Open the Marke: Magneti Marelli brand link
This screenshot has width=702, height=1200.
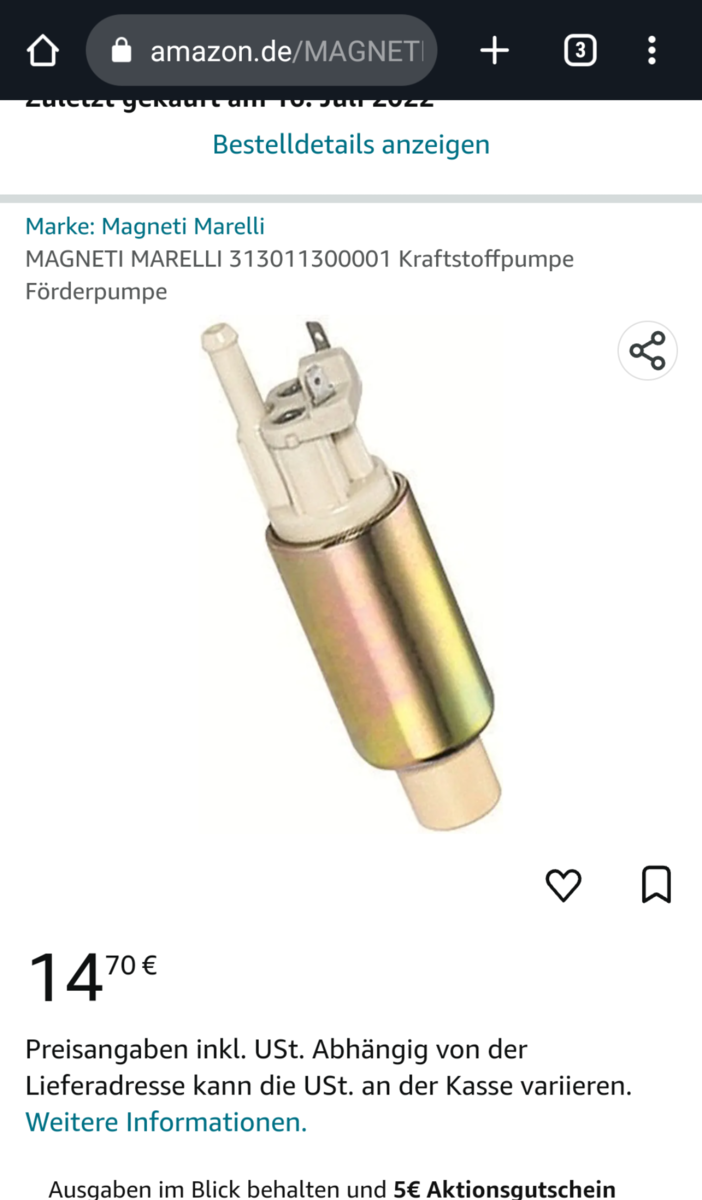point(145,226)
